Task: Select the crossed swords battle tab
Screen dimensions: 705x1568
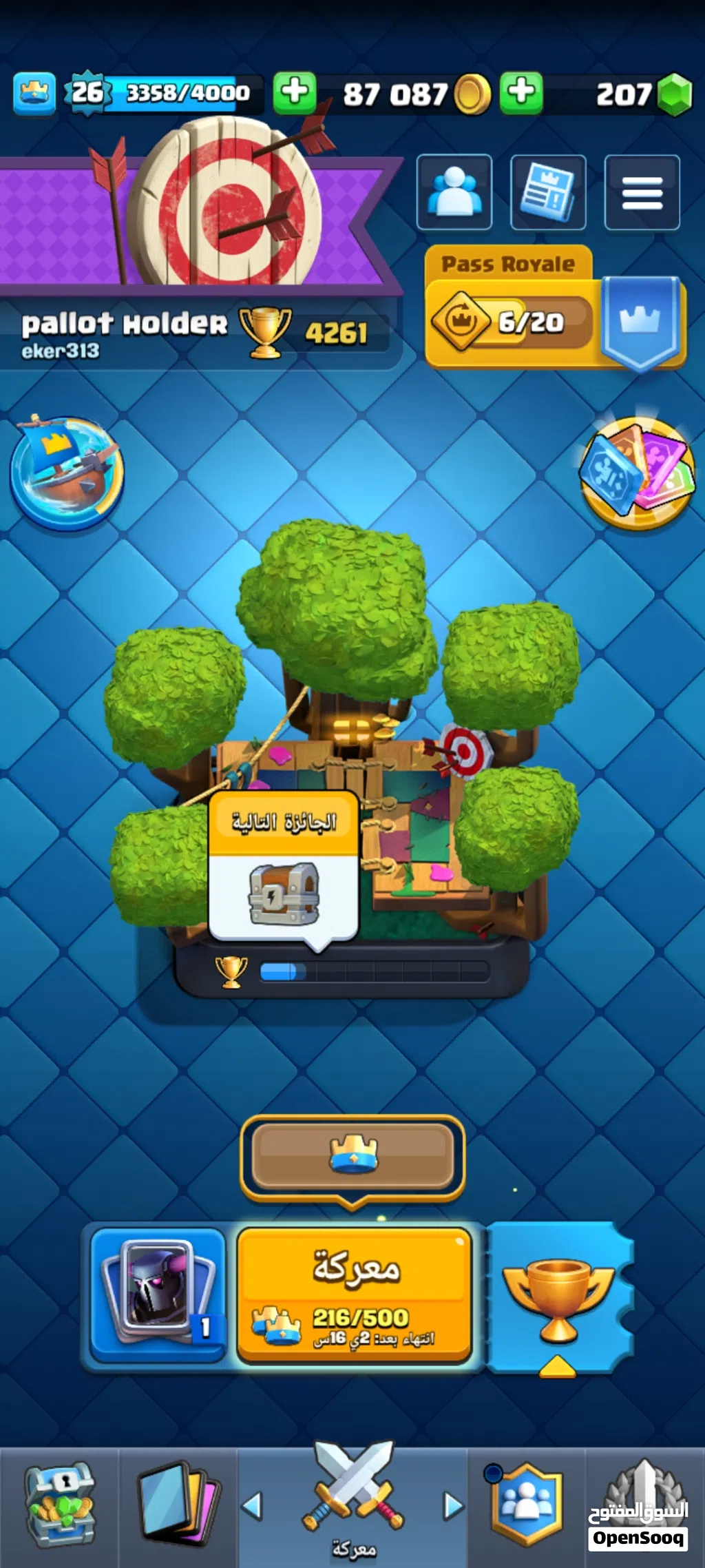Action: click(353, 1498)
